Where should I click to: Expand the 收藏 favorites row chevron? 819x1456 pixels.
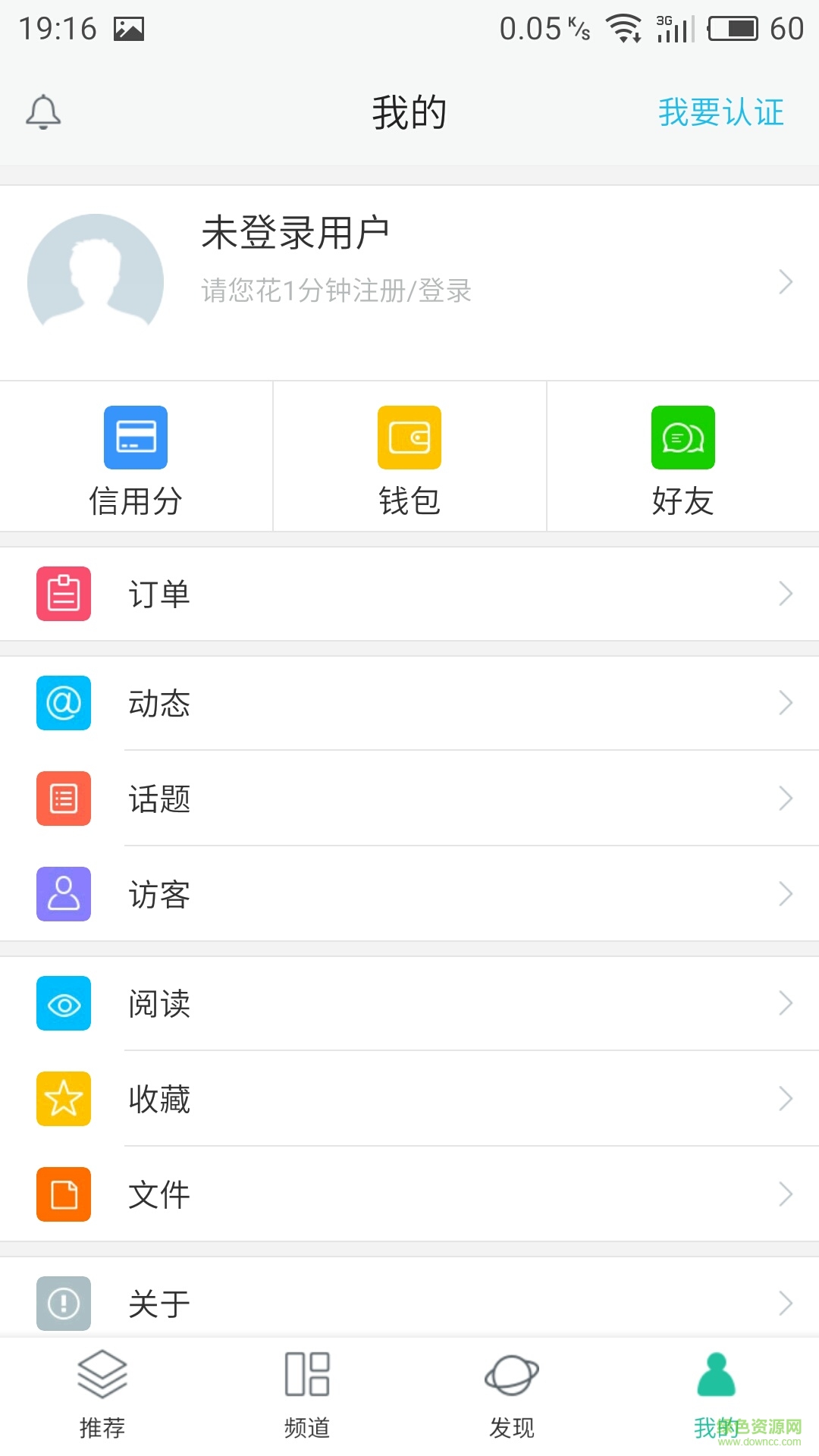[x=785, y=1099]
